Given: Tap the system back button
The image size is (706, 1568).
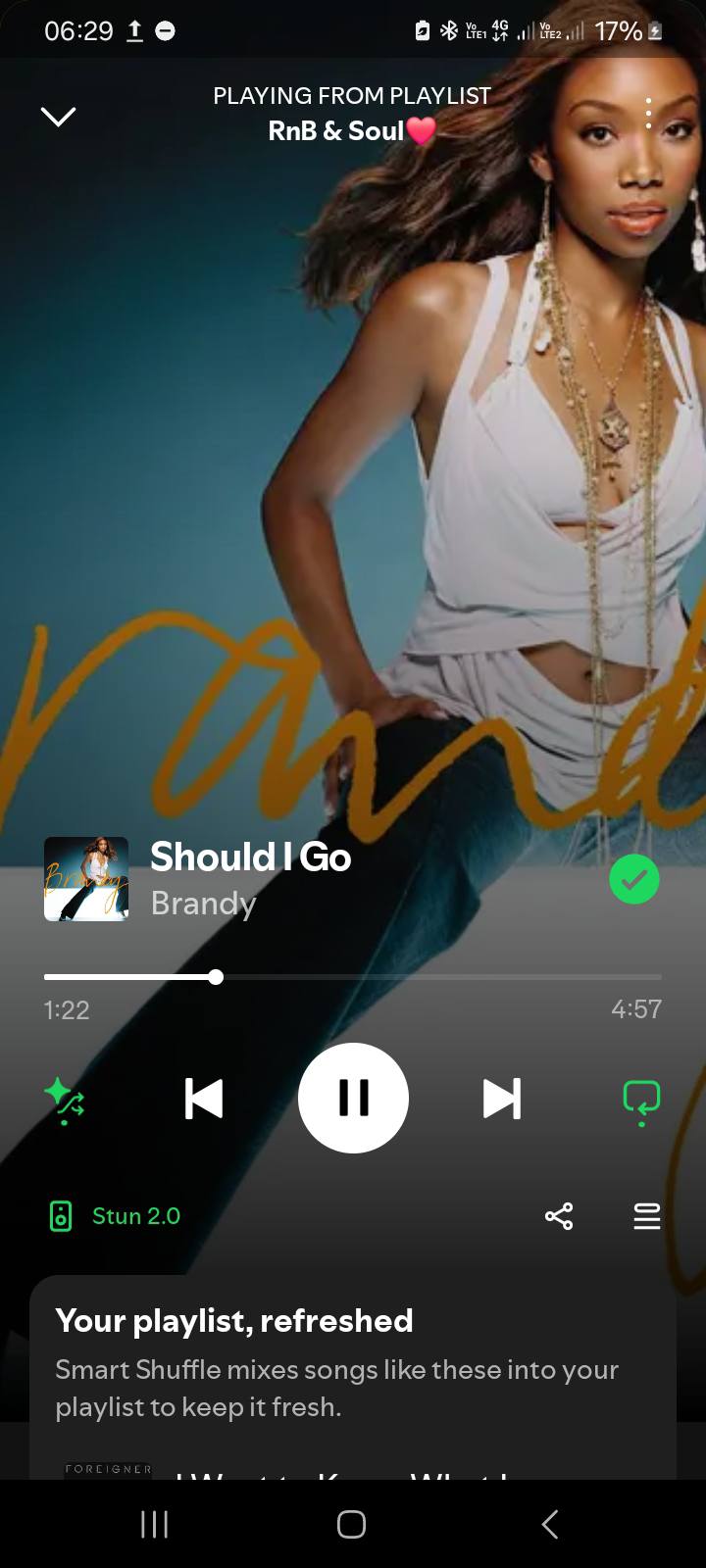Looking at the screenshot, I should point(550,1524).
